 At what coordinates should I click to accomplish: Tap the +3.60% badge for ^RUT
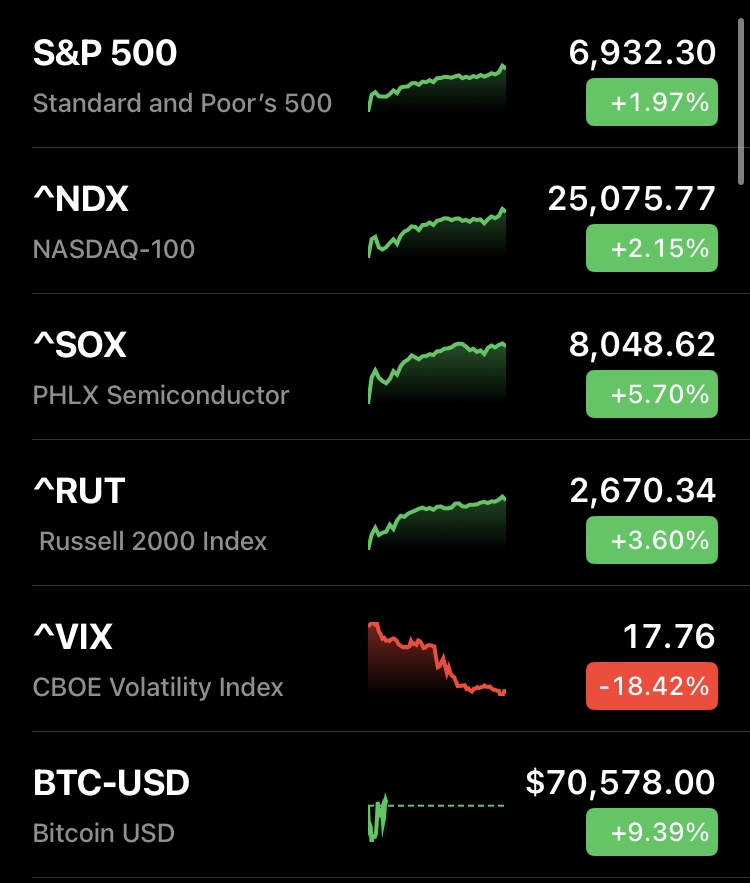coord(651,540)
